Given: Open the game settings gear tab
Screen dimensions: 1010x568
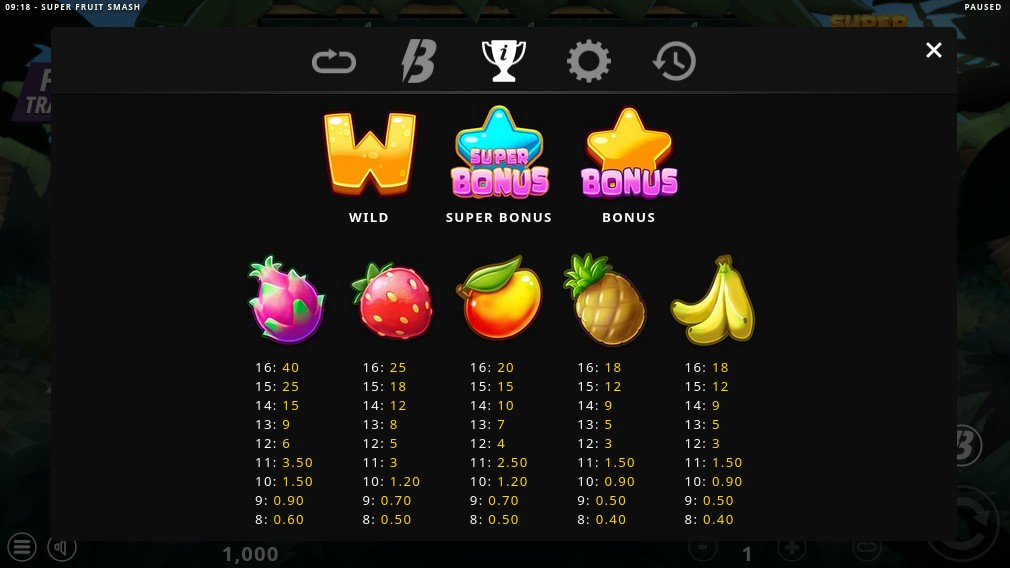Looking at the screenshot, I should pos(588,62).
